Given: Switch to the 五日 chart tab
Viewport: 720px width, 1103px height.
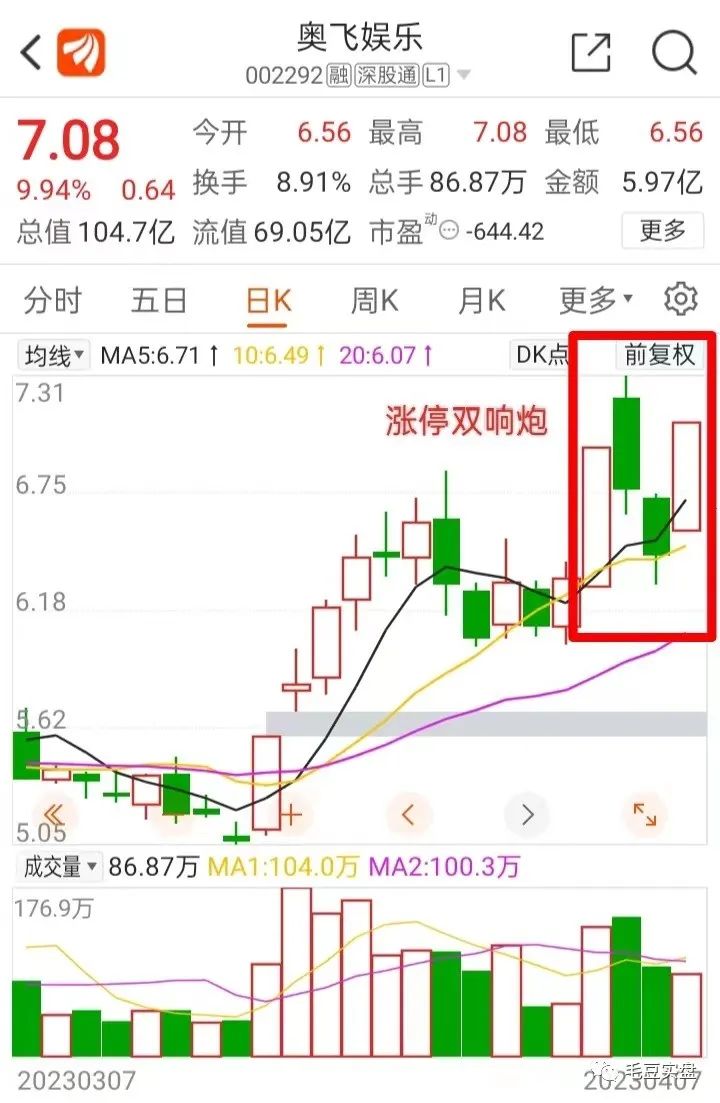Looking at the screenshot, I should pos(159,300).
